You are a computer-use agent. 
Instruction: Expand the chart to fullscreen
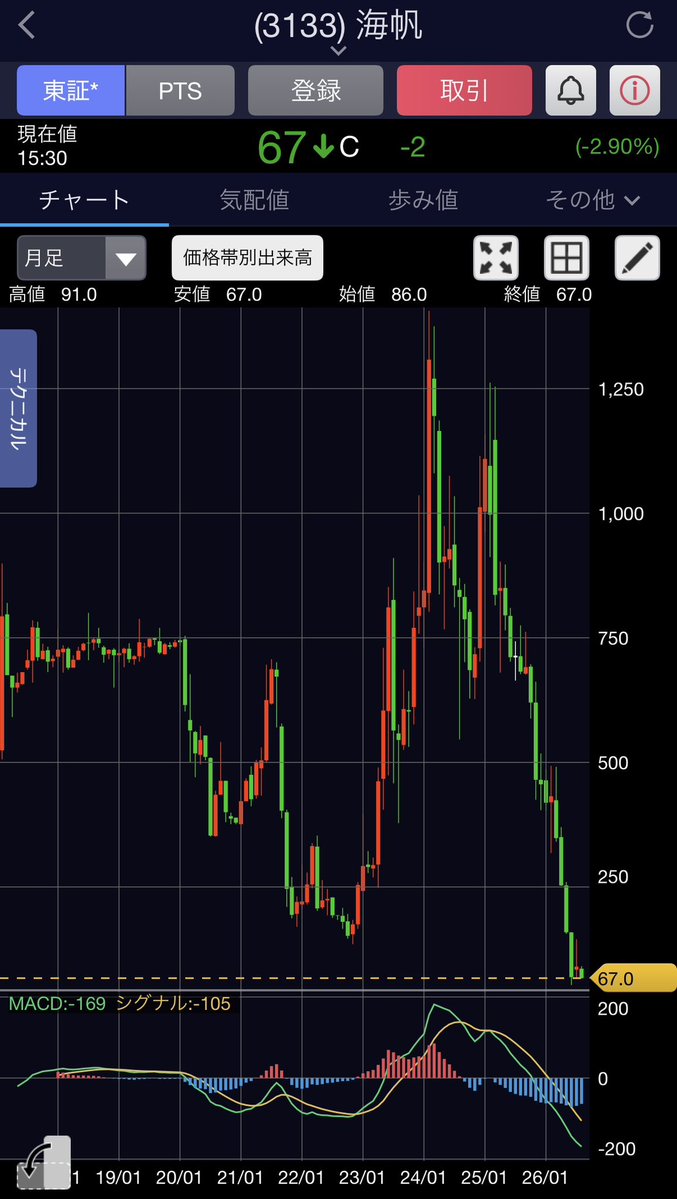tap(496, 258)
